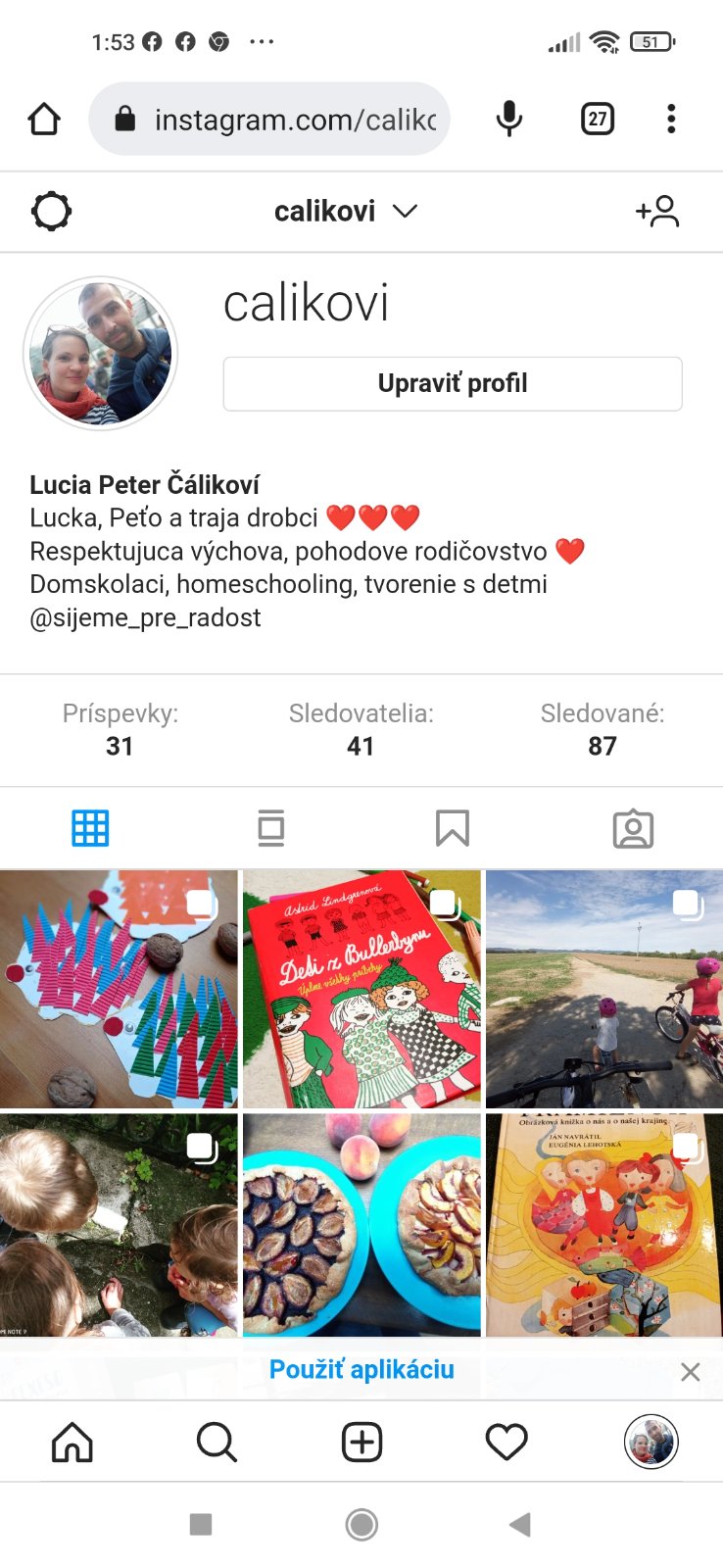Open discover people icon
The width and height of the screenshot is (723, 1568).
657,211
